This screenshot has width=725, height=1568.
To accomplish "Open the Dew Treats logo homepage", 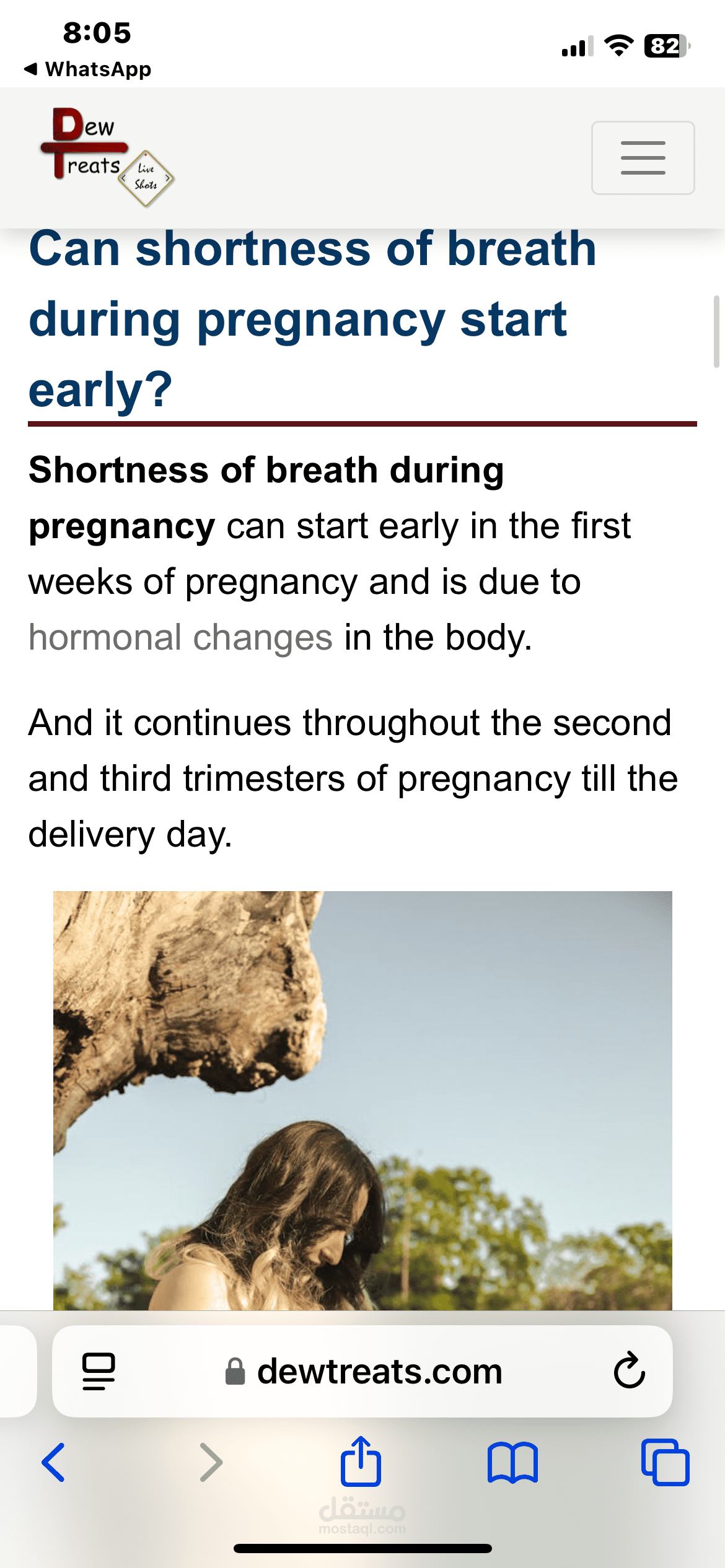I will click(107, 157).
